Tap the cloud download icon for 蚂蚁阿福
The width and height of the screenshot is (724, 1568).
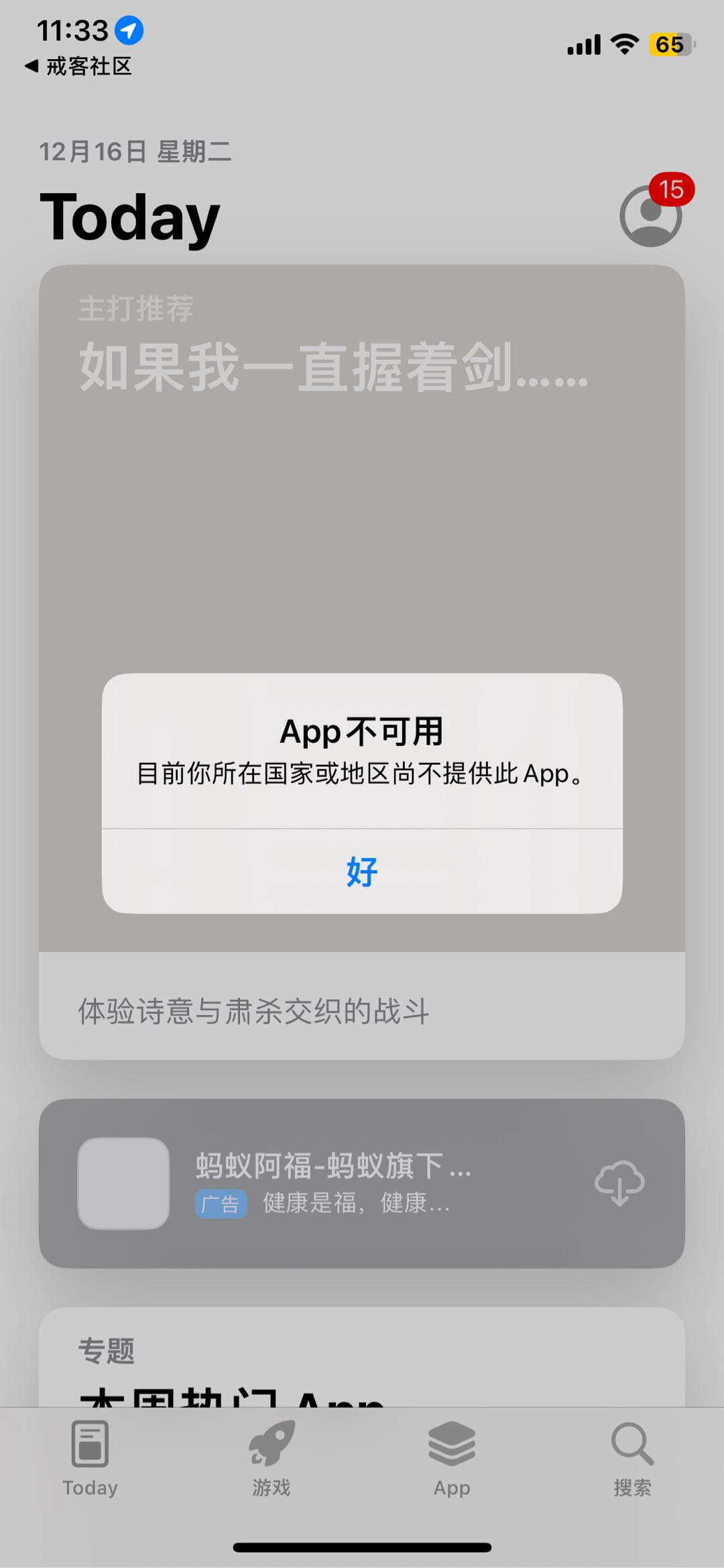pos(619,1183)
